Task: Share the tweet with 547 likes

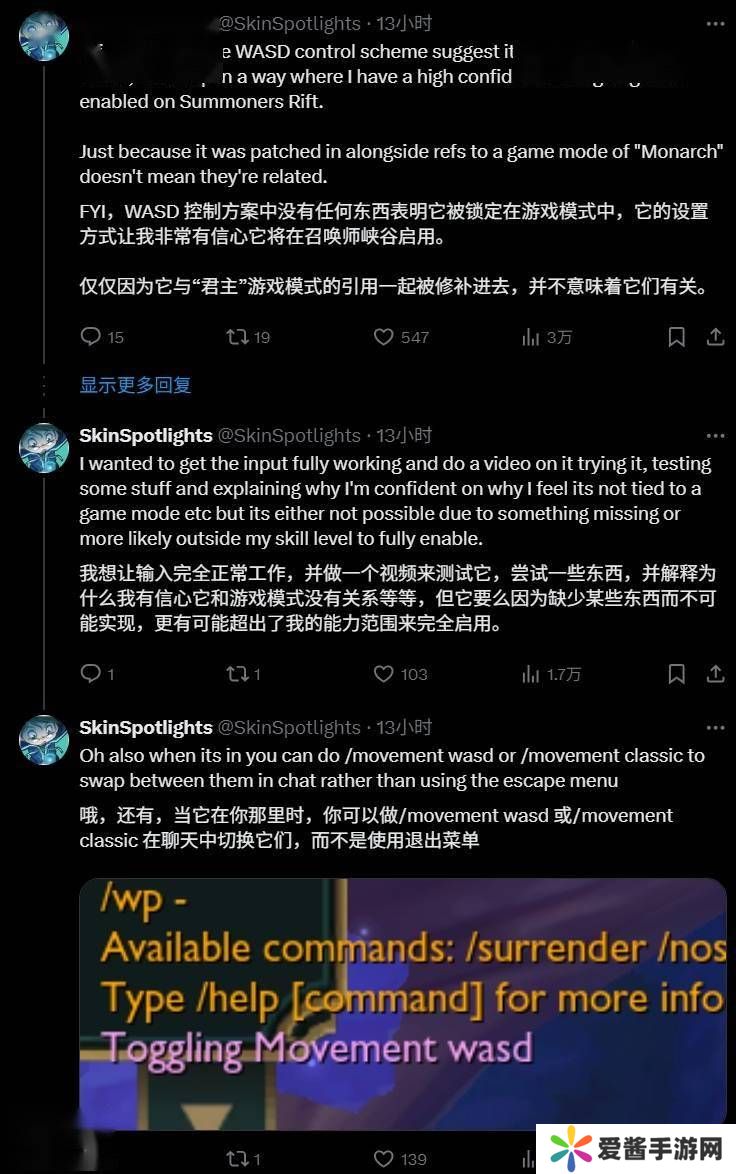Action: coord(715,338)
